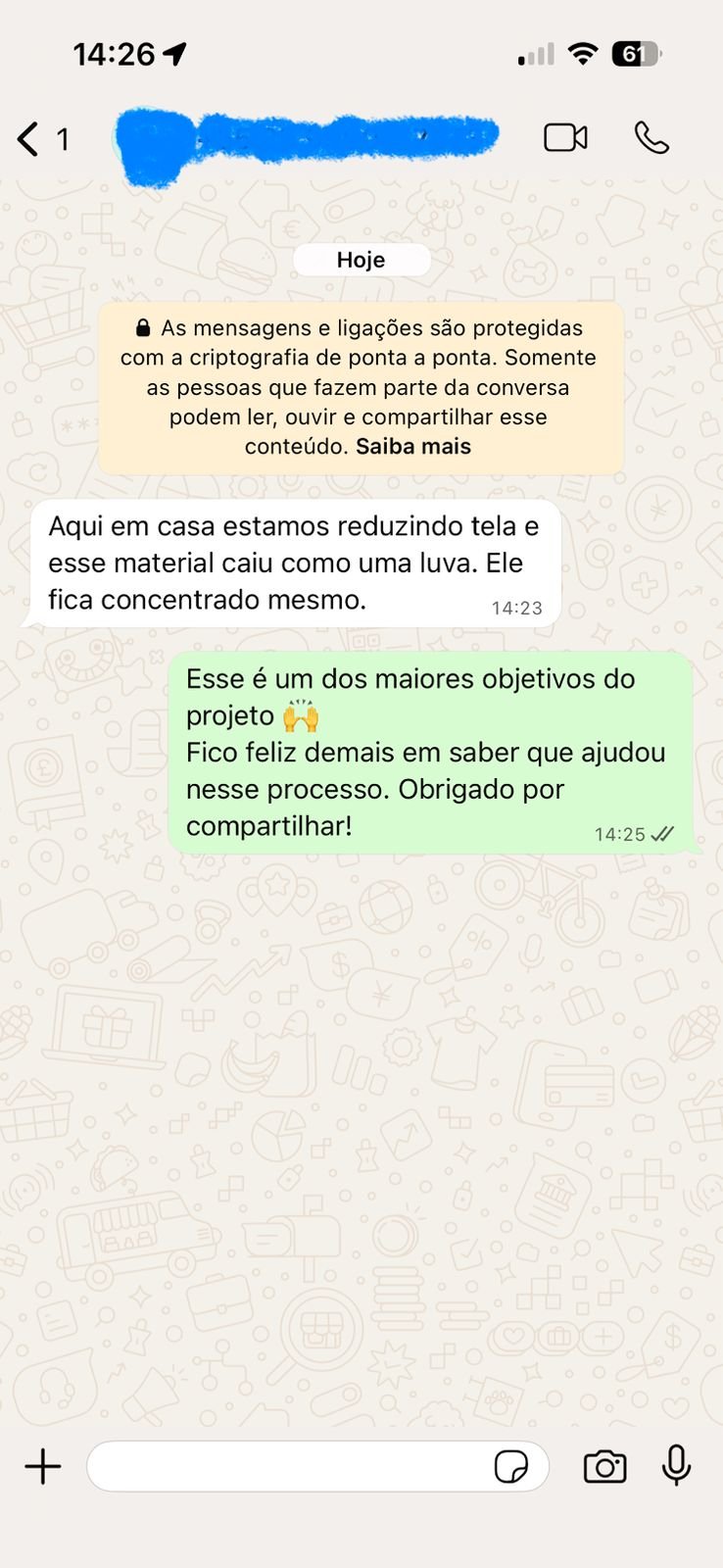Start a voice call with this contact
The image size is (723, 1568).
coord(651,138)
